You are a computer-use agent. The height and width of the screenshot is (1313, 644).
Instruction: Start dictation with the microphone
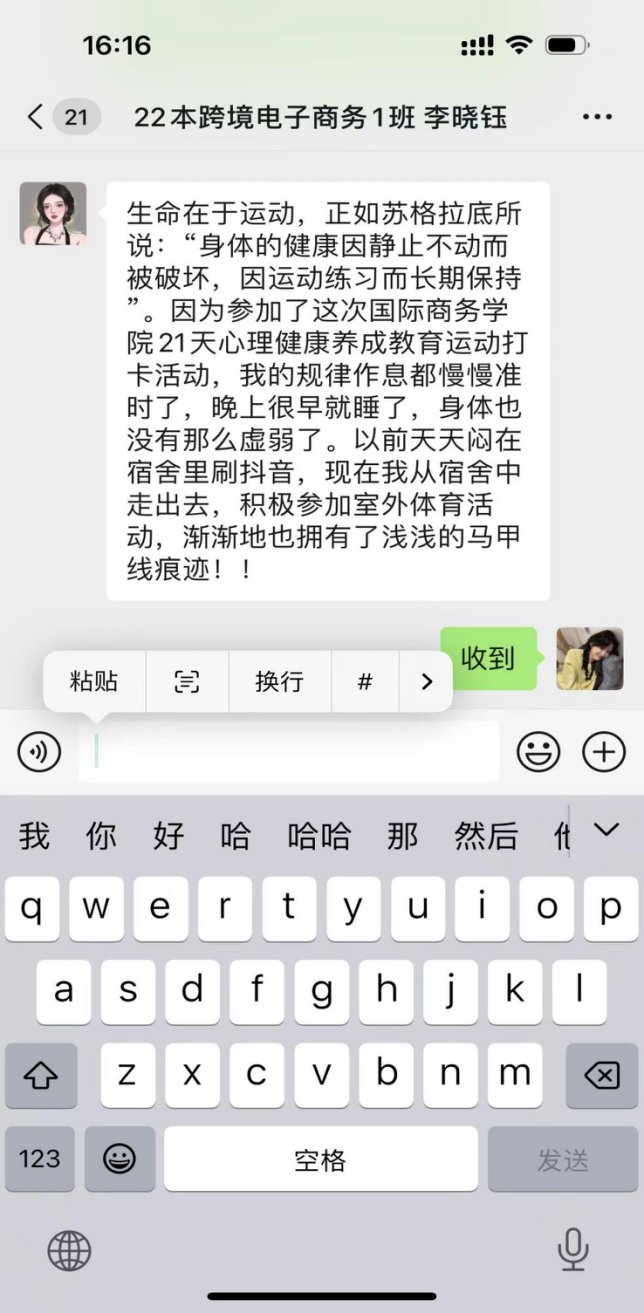573,1250
